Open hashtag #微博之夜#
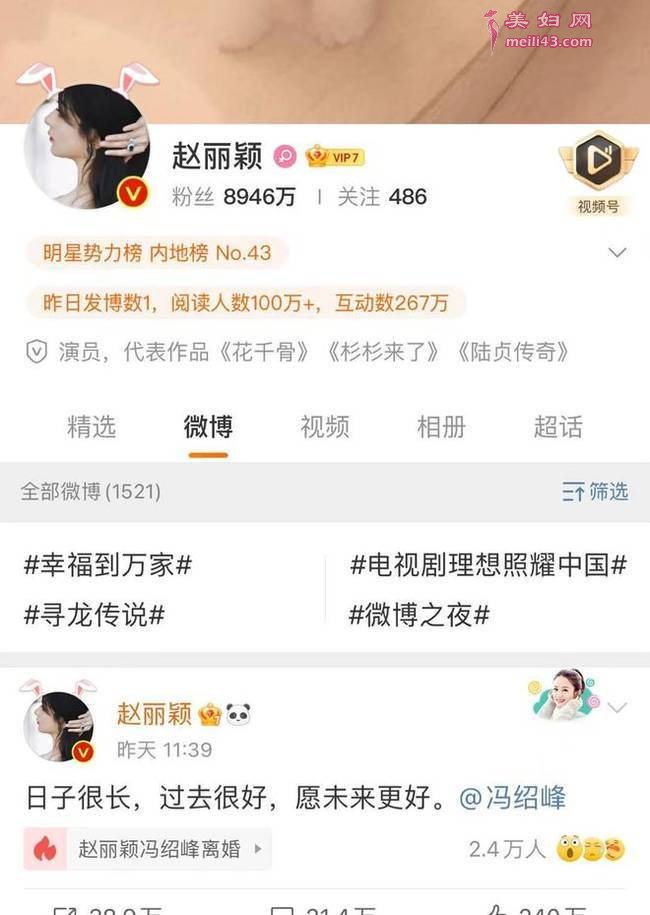650x915 pixels. (418, 614)
